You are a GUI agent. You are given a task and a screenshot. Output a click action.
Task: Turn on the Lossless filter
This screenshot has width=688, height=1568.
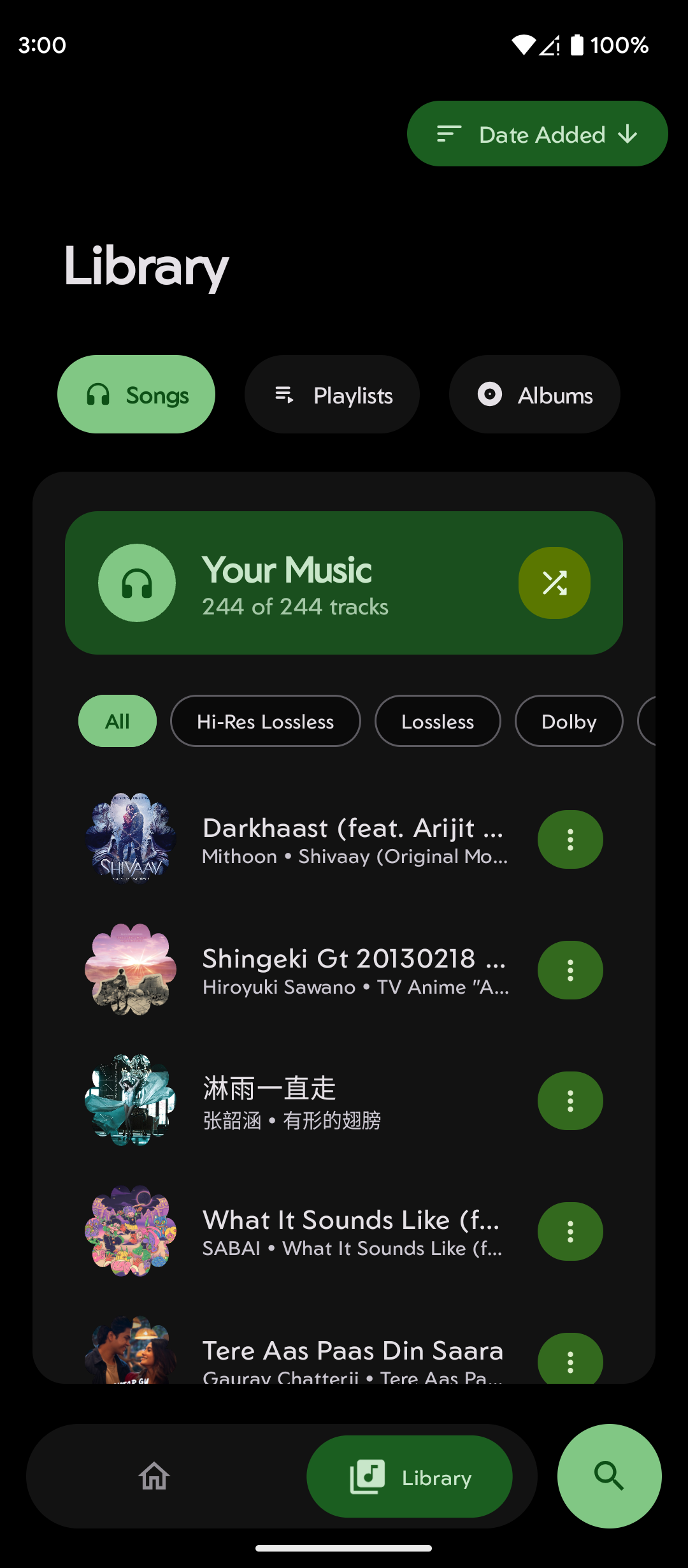coord(438,721)
